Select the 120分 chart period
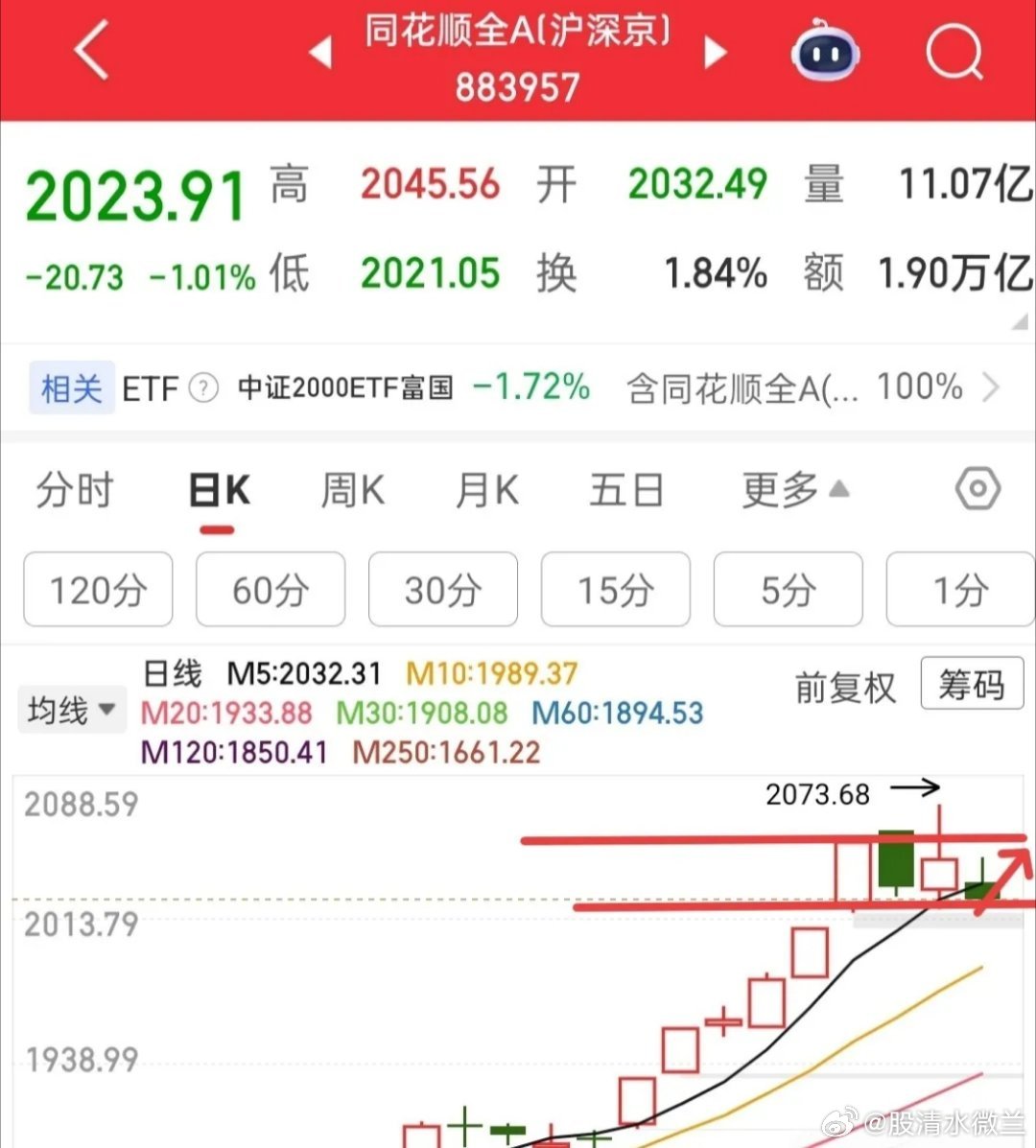The height and width of the screenshot is (1148, 1036). coord(97,590)
